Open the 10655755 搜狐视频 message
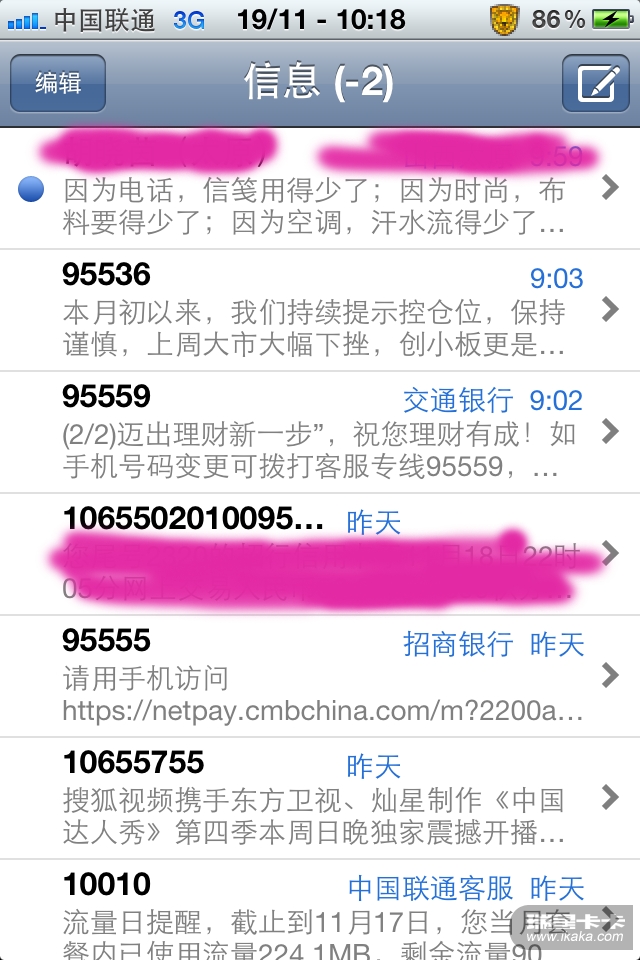The height and width of the screenshot is (960, 640). pyautogui.click(x=320, y=798)
